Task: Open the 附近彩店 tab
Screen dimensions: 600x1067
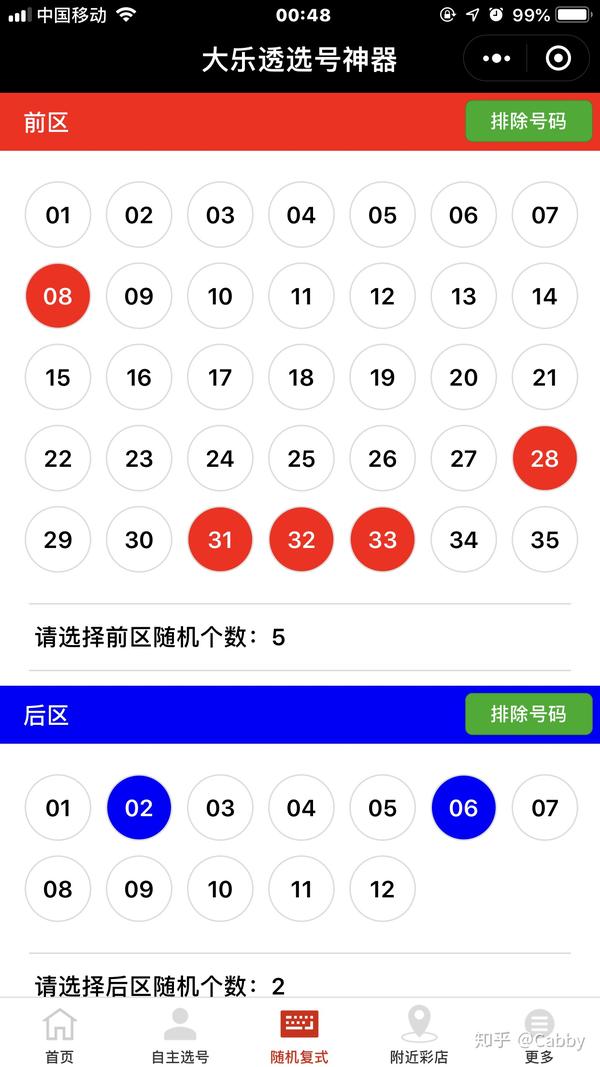Action: click(419, 1036)
